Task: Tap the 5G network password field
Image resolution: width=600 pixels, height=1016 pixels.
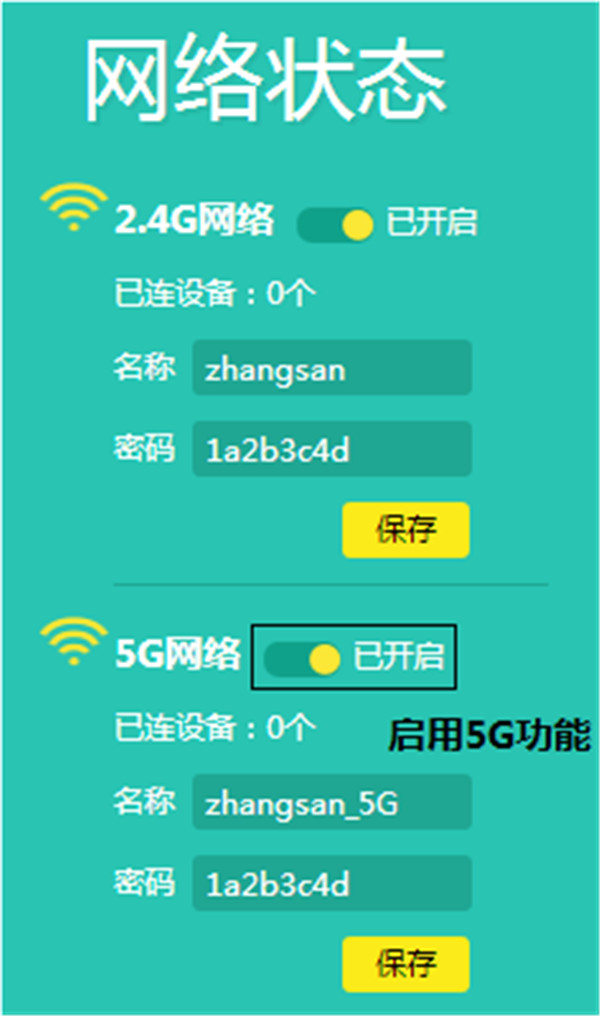Action: tap(332, 883)
